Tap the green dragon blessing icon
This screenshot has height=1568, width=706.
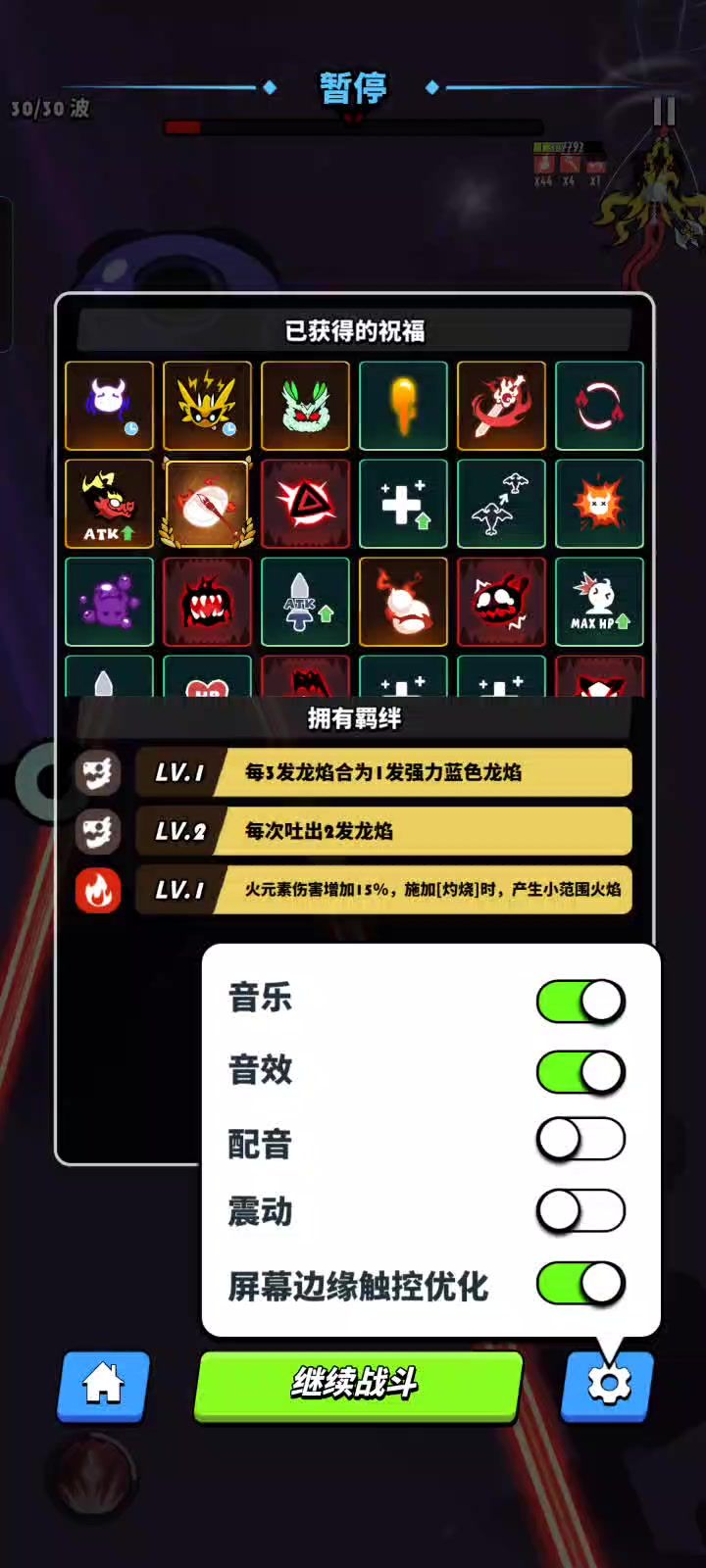(x=305, y=406)
